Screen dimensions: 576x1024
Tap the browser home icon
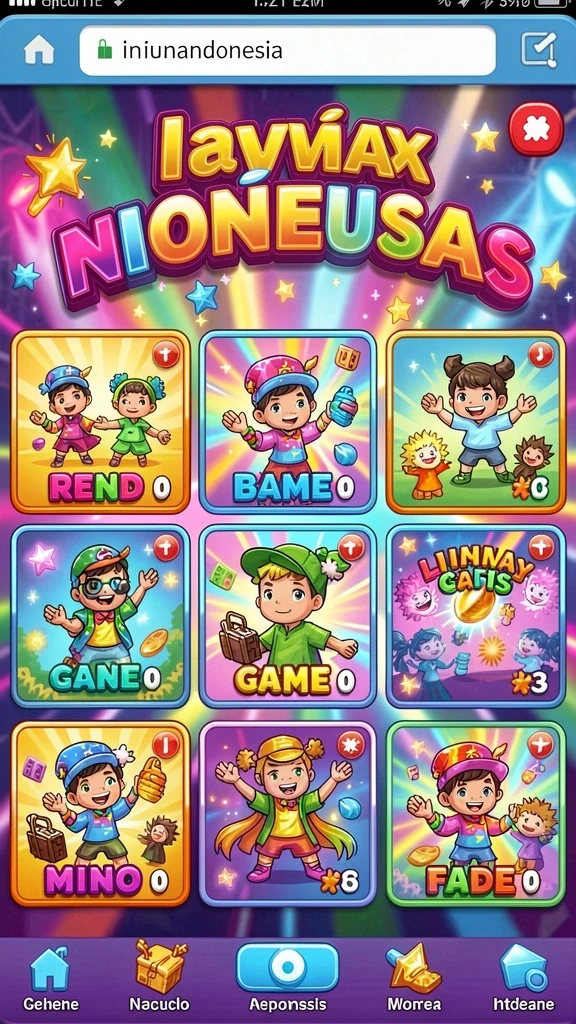pos(39,50)
